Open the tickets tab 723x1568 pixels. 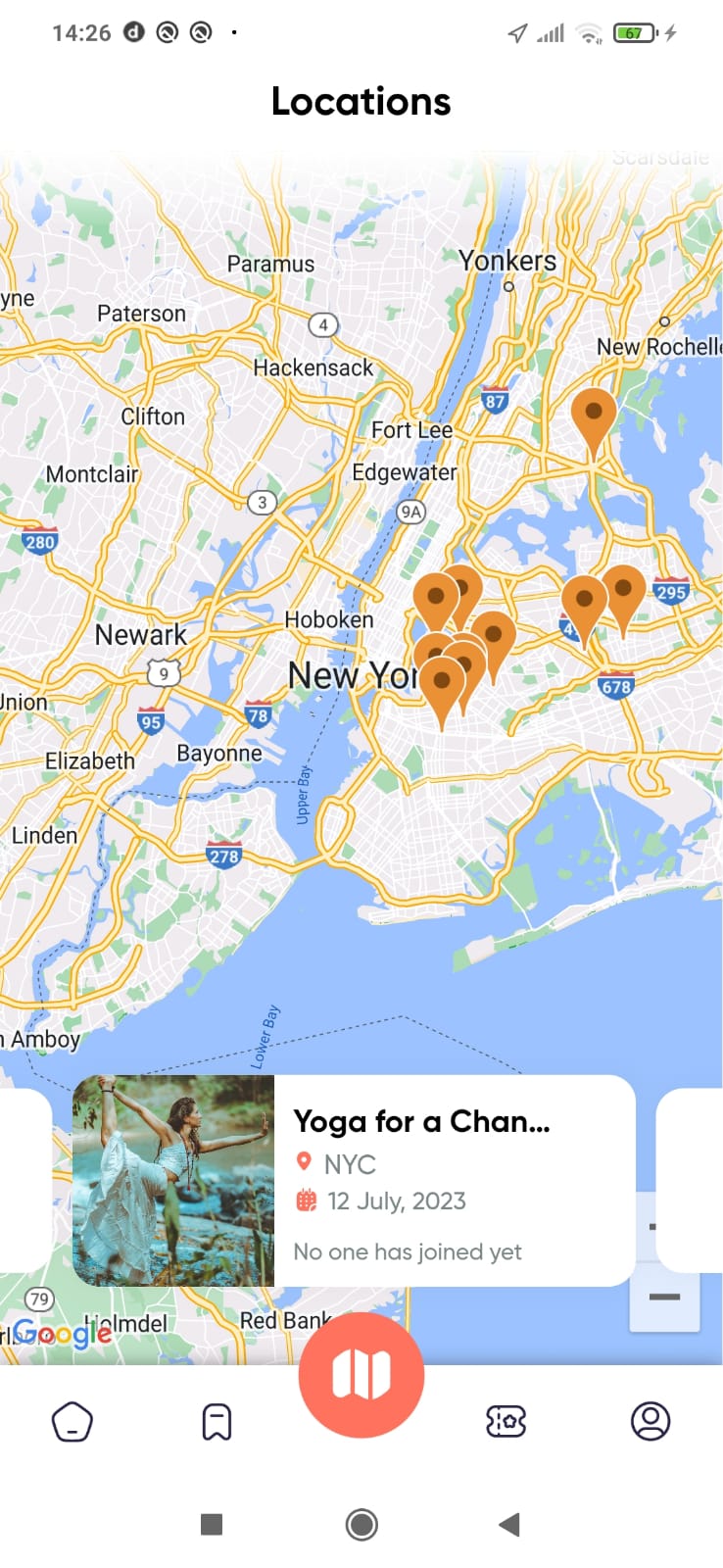pos(506,1421)
